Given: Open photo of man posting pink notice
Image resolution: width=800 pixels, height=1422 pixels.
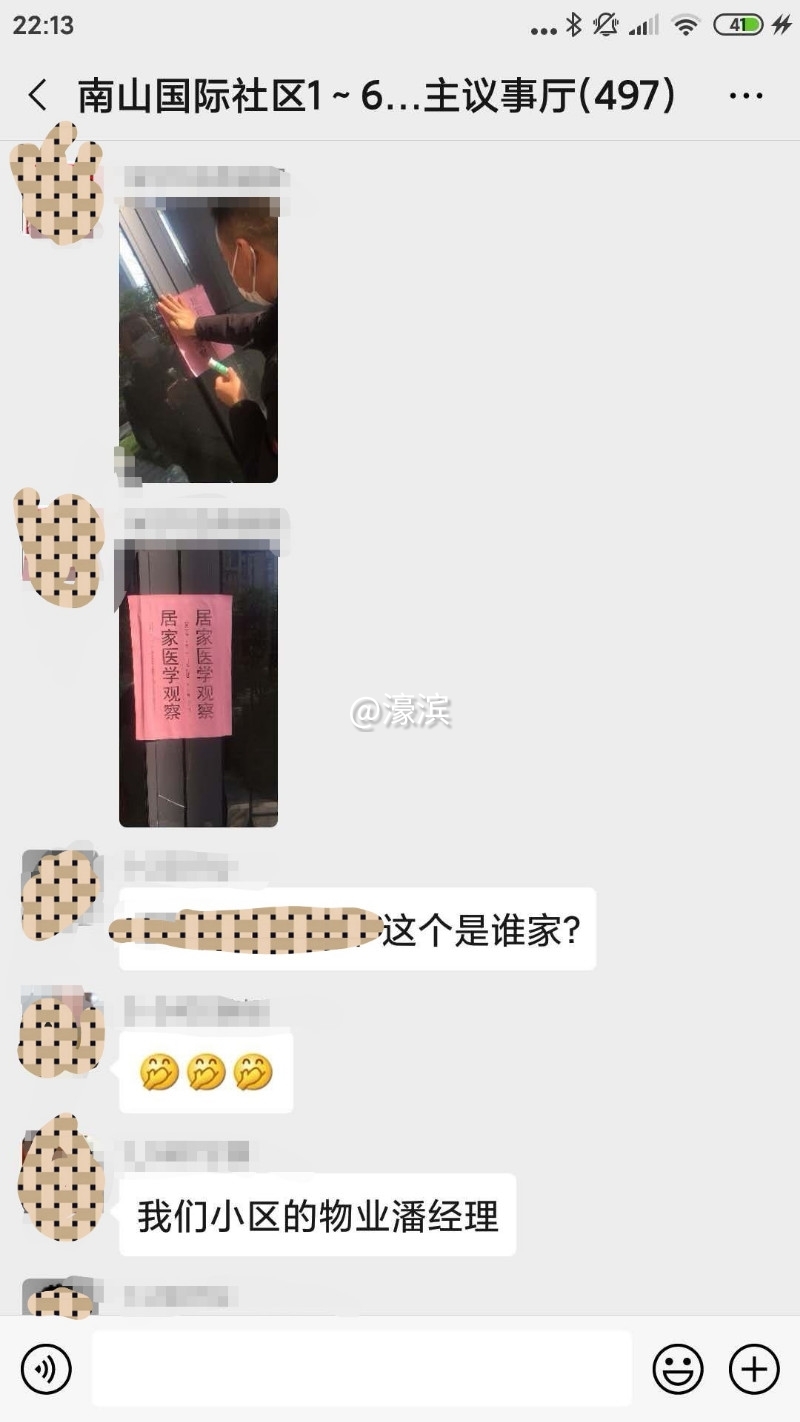Looking at the screenshot, I should [198, 345].
